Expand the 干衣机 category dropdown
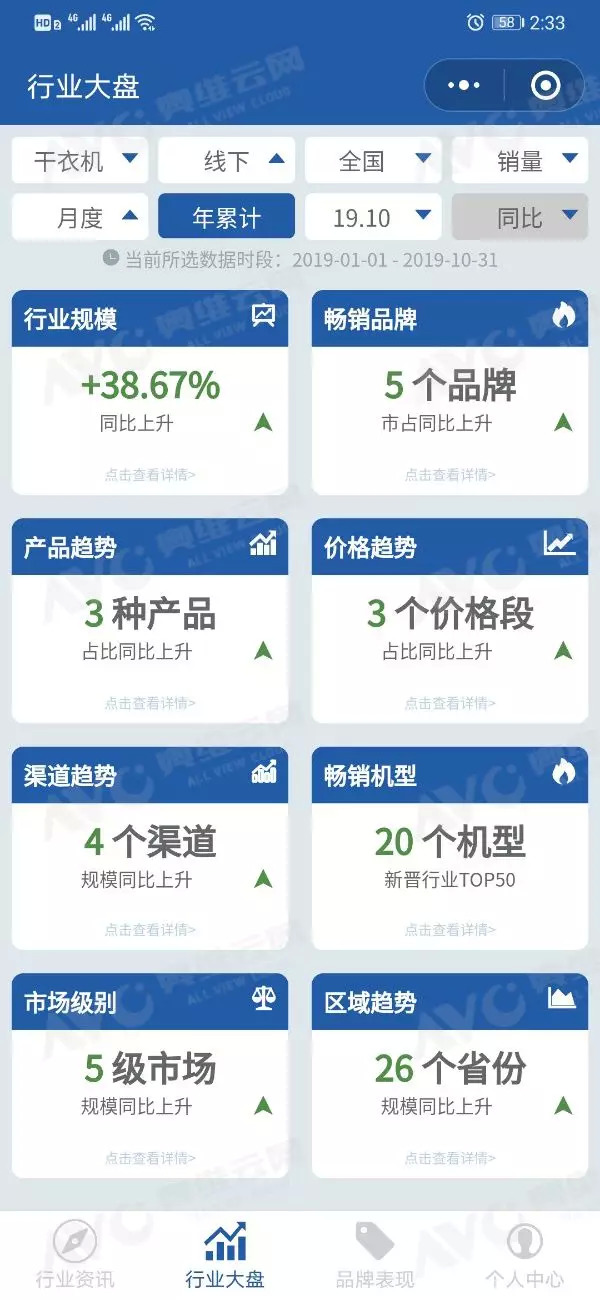The image size is (600, 1300). pyautogui.click(x=80, y=160)
